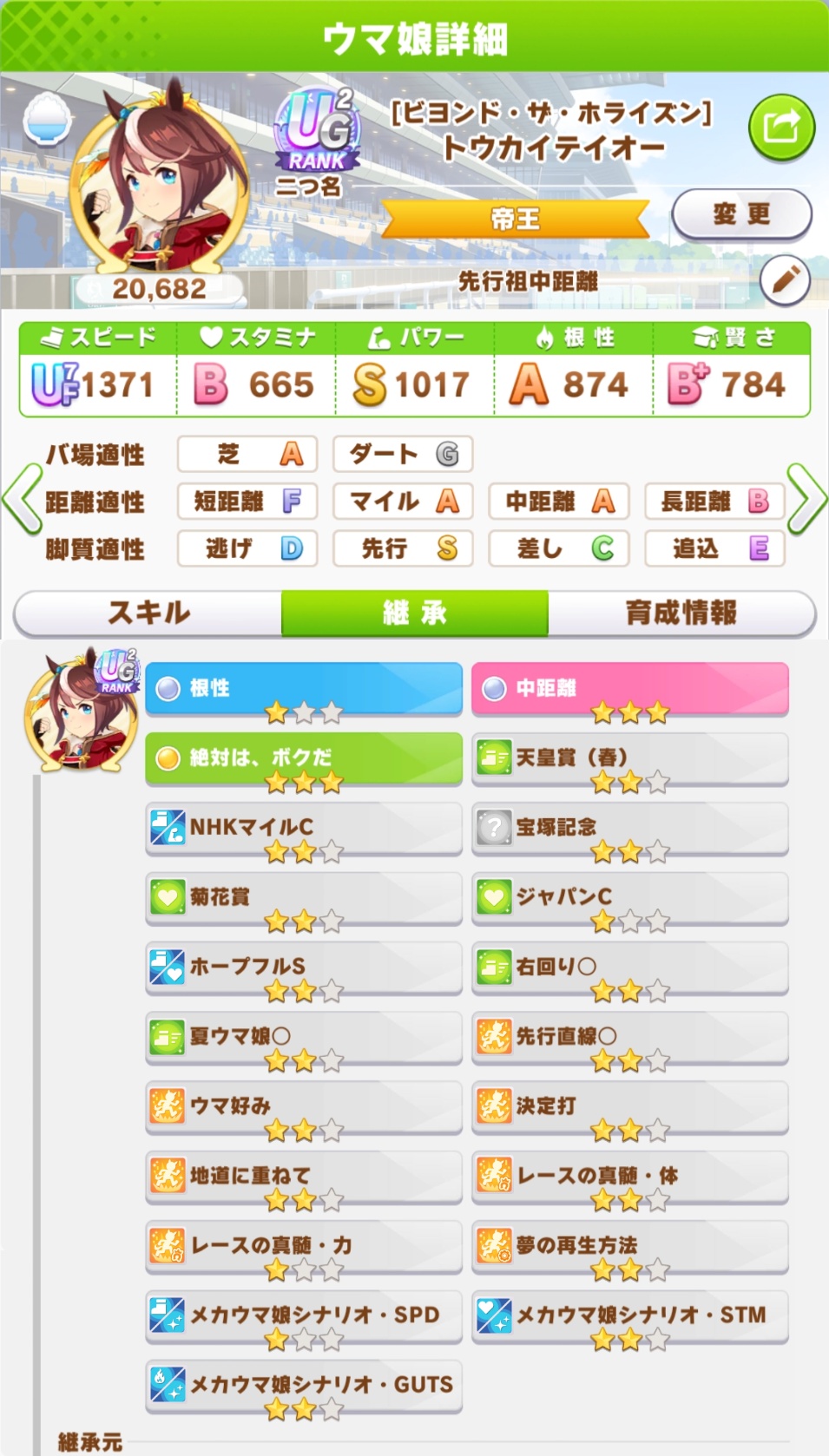Open the 中距離 pink factor
This screenshot has width=829, height=1456.
630,690
